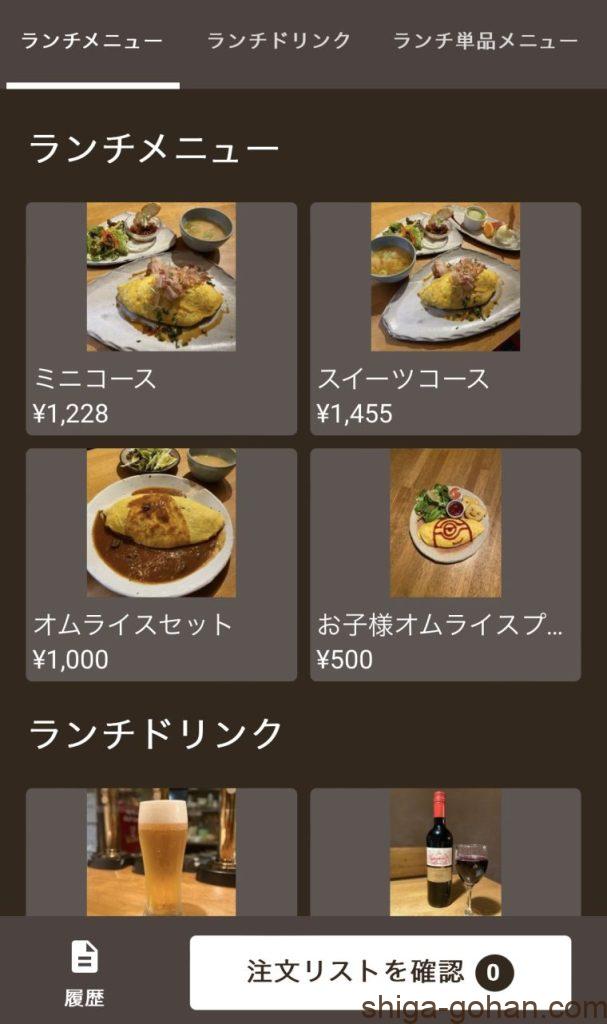Open the お子様オムライス ¥500 item
This screenshot has width=607, height=1024.
(445, 564)
